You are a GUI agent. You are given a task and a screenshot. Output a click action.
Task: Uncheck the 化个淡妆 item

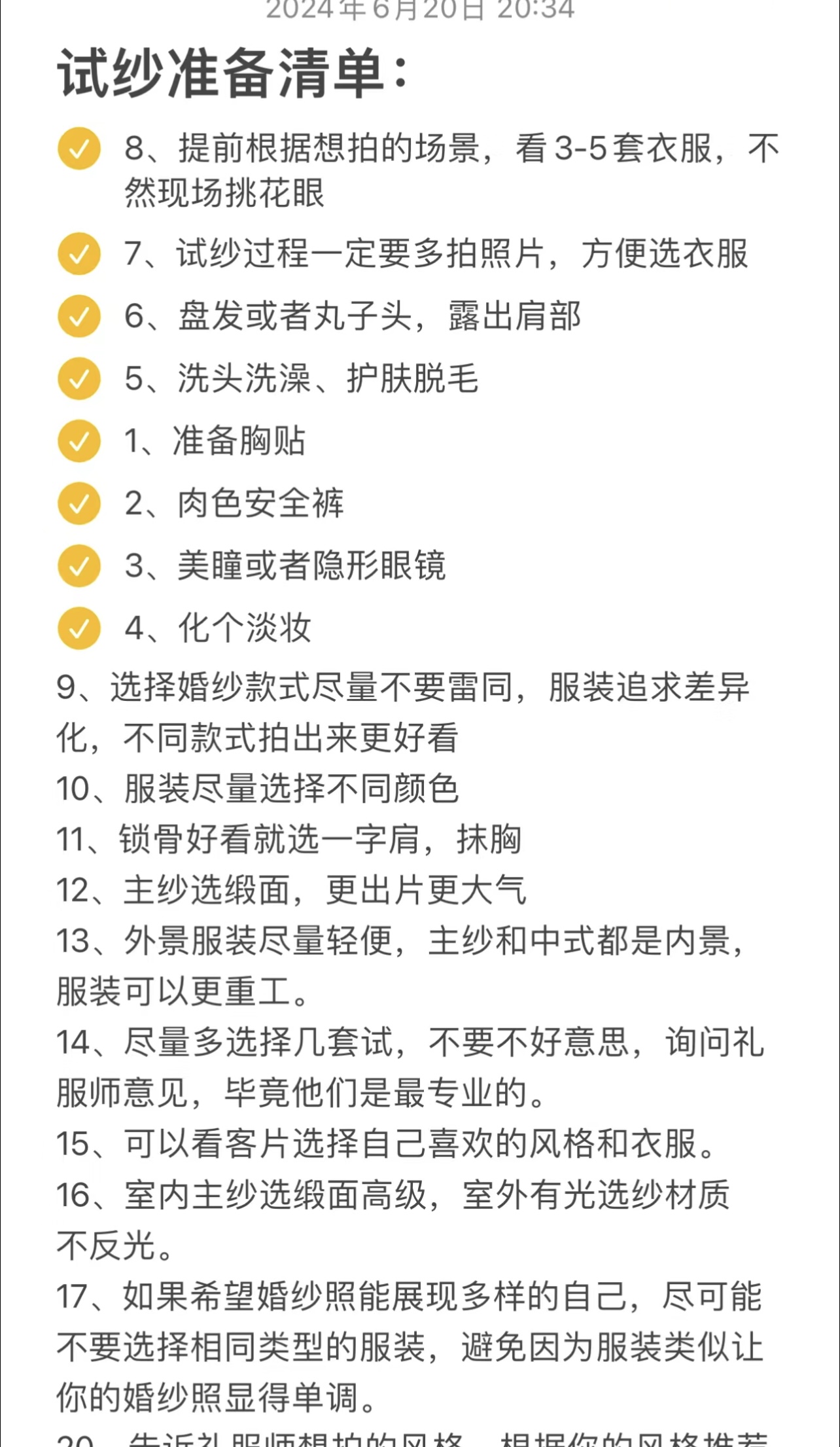click(79, 628)
